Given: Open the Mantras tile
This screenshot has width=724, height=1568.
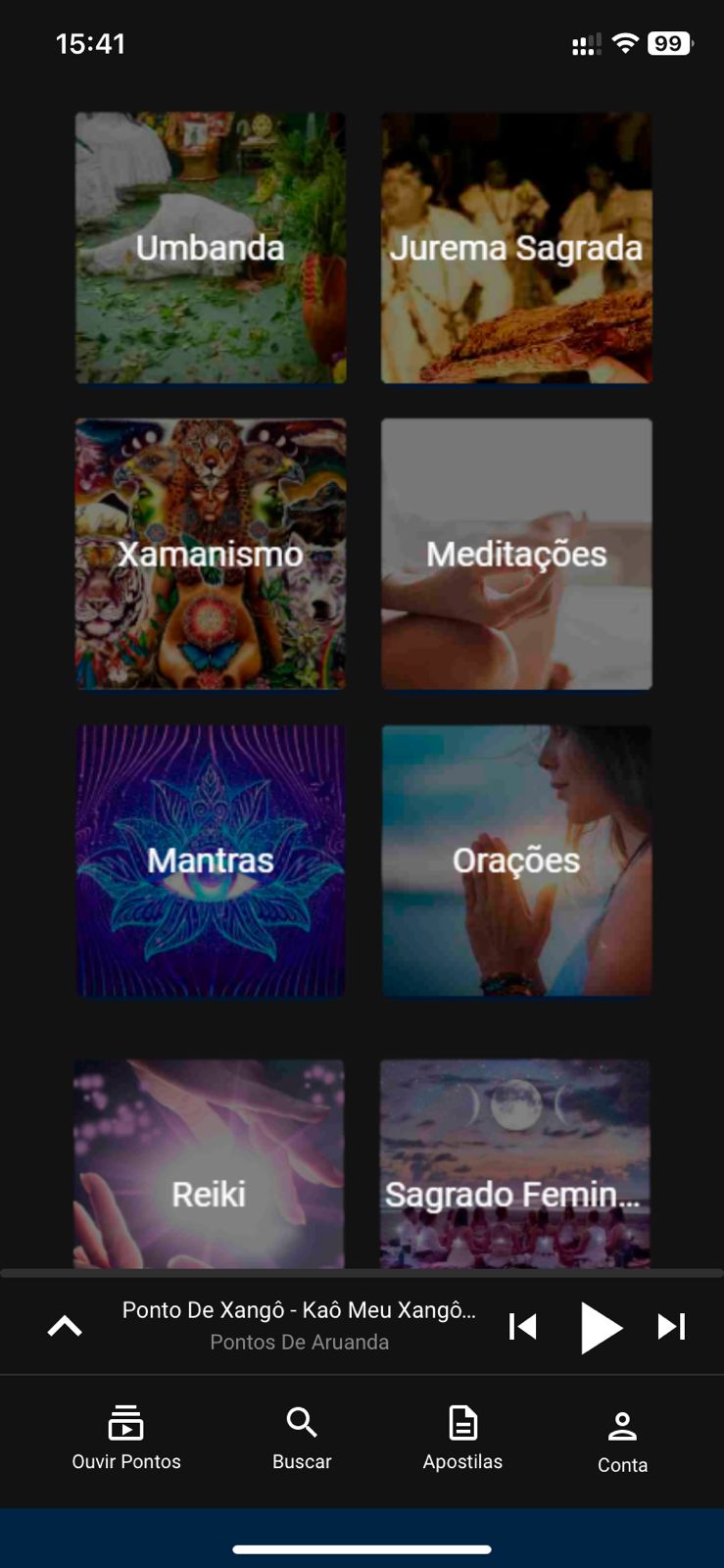Looking at the screenshot, I should (211, 860).
